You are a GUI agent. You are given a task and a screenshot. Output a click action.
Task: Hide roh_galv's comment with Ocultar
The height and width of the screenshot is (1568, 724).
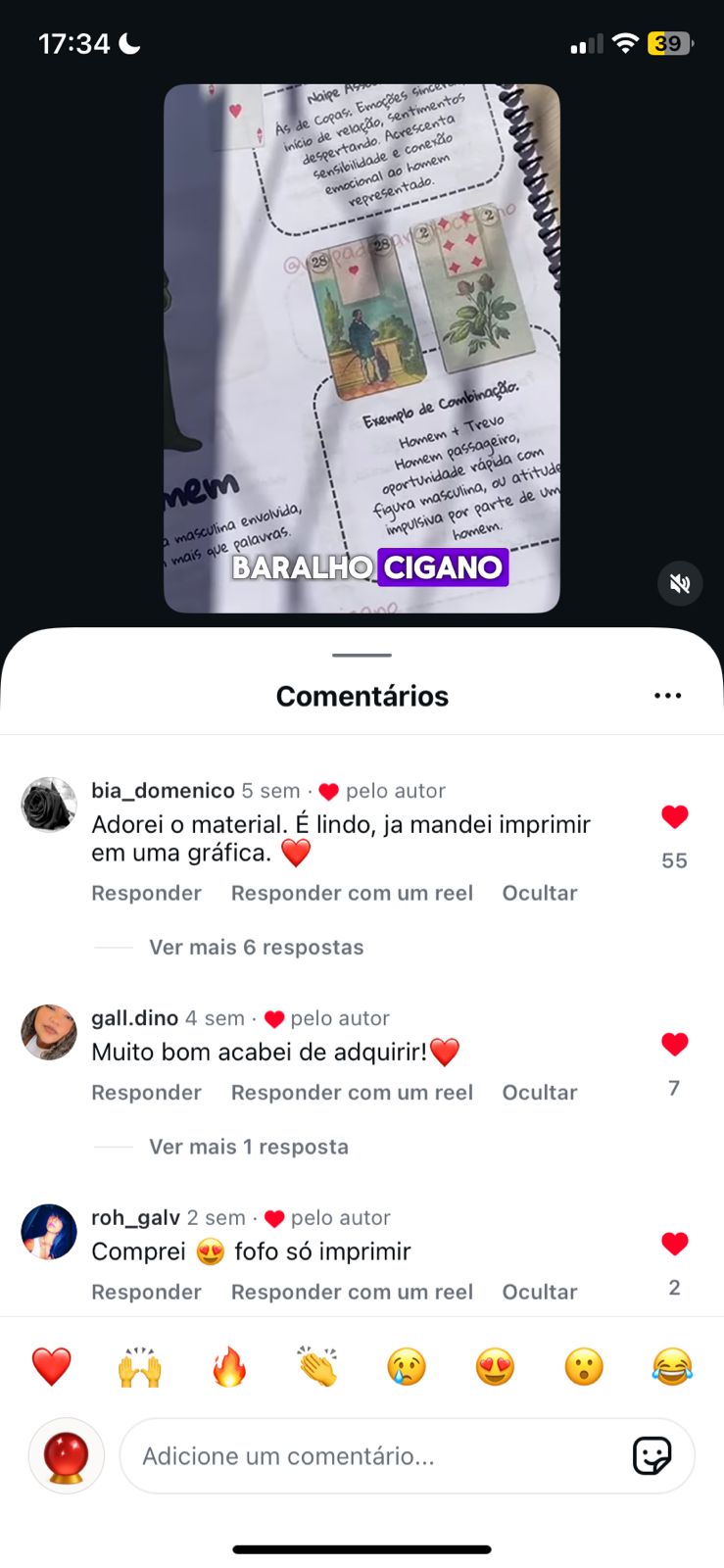539,1292
